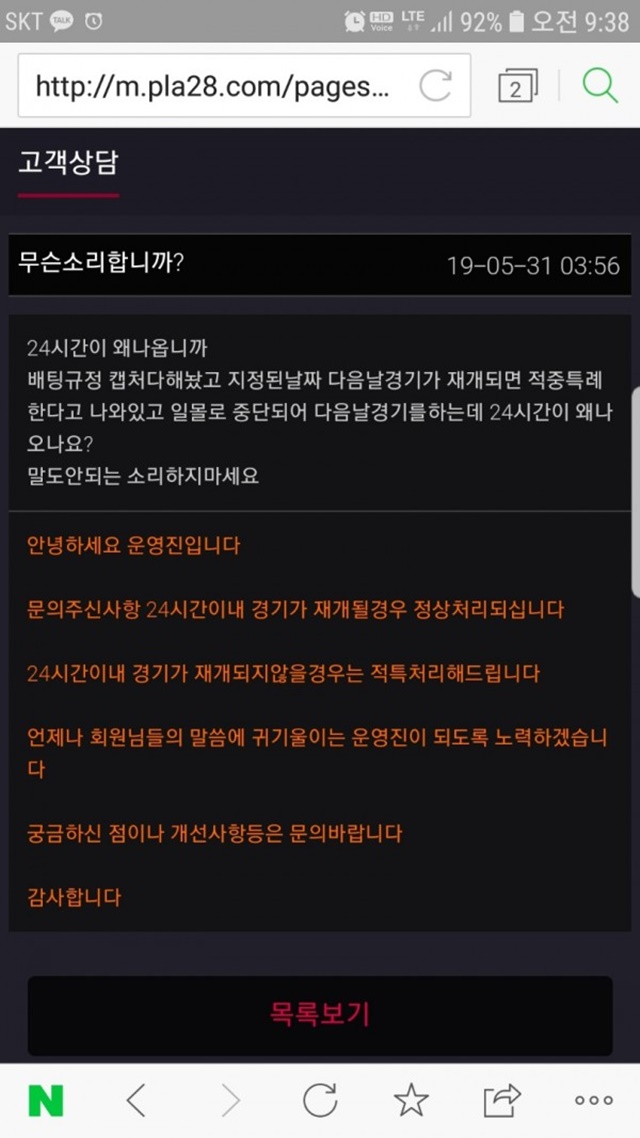This screenshot has height=1138, width=640.
Task: Tap the 목록보기 button
Action: tap(320, 1015)
